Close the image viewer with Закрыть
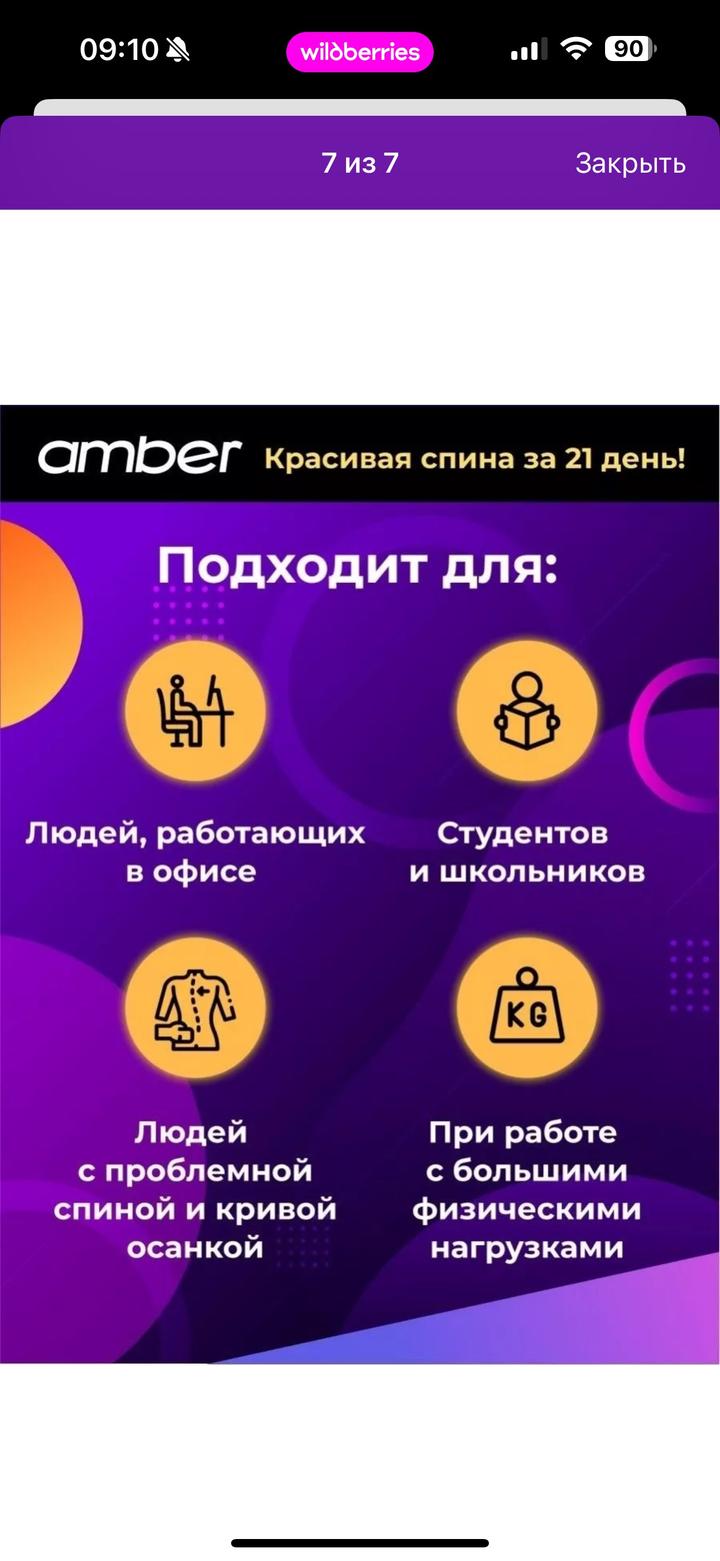The height and width of the screenshot is (1561, 720). [x=630, y=164]
